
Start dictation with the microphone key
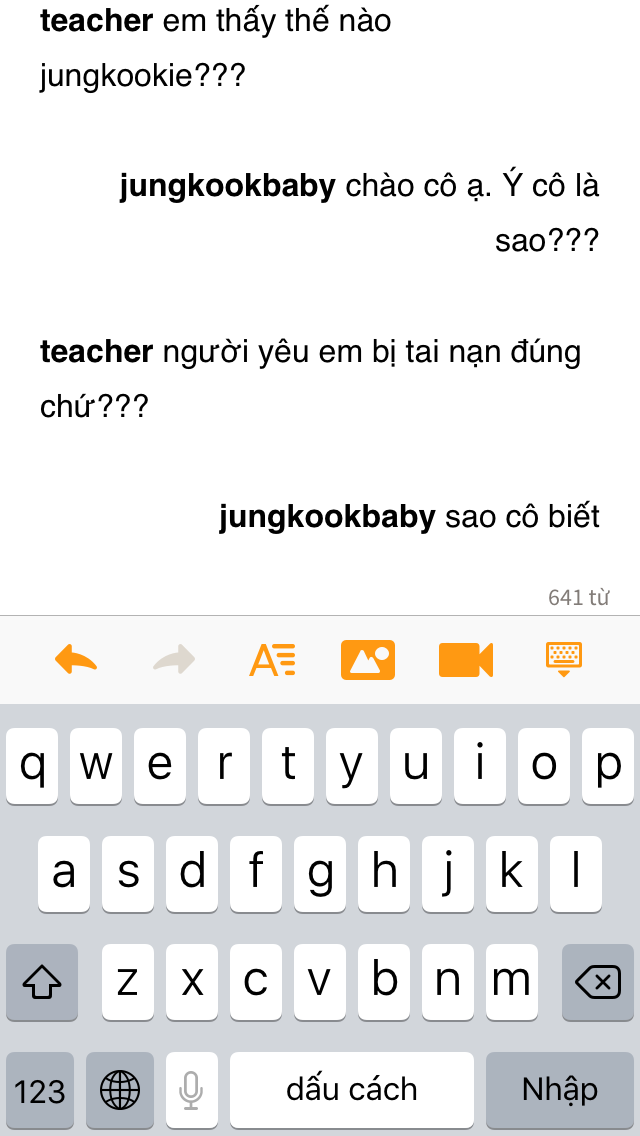[x=191, y=1090]
